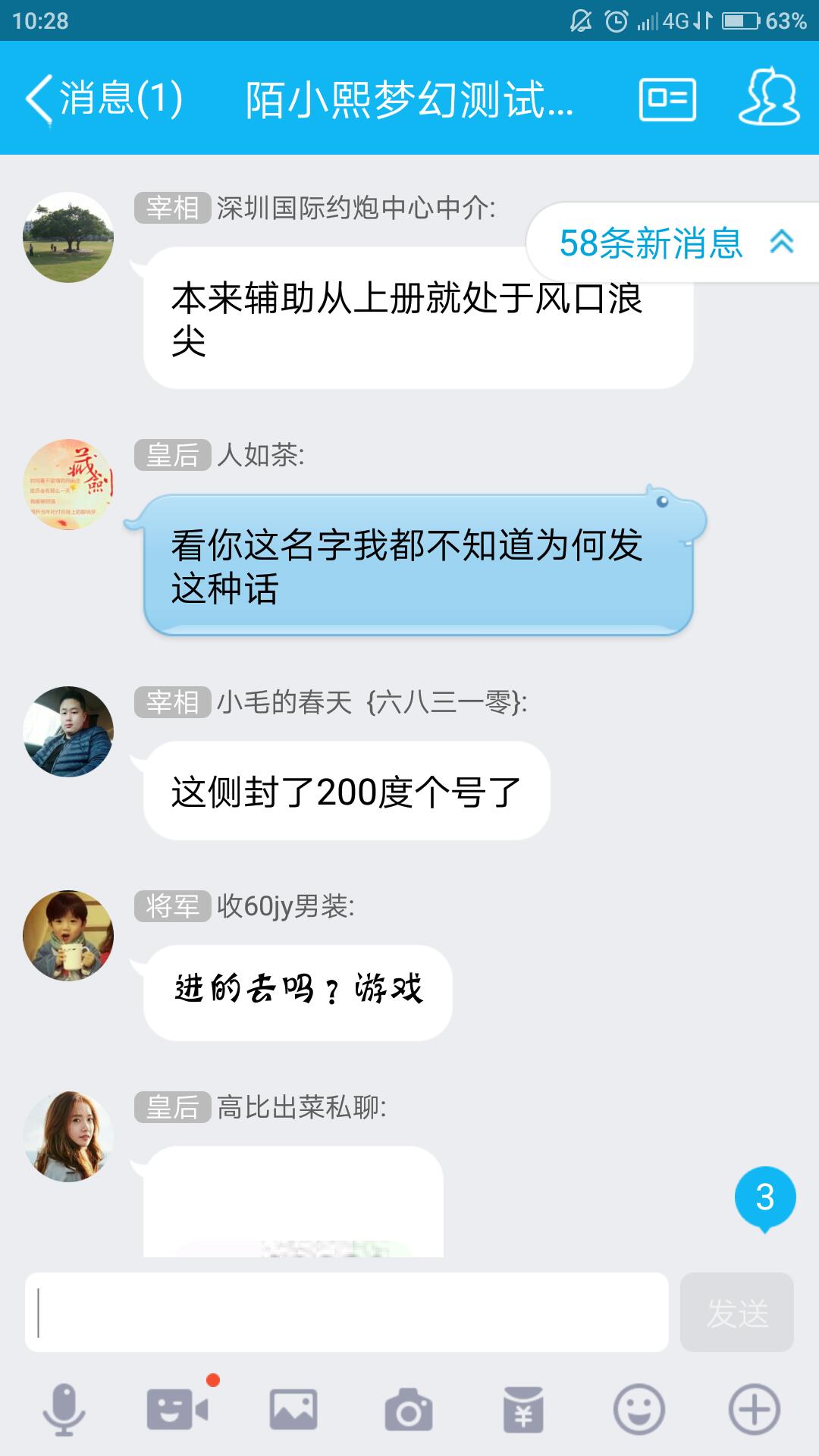Start voice input with the microphone icon
The width and height of the screenshot is (819, 1456).
tap(64, 1410)
